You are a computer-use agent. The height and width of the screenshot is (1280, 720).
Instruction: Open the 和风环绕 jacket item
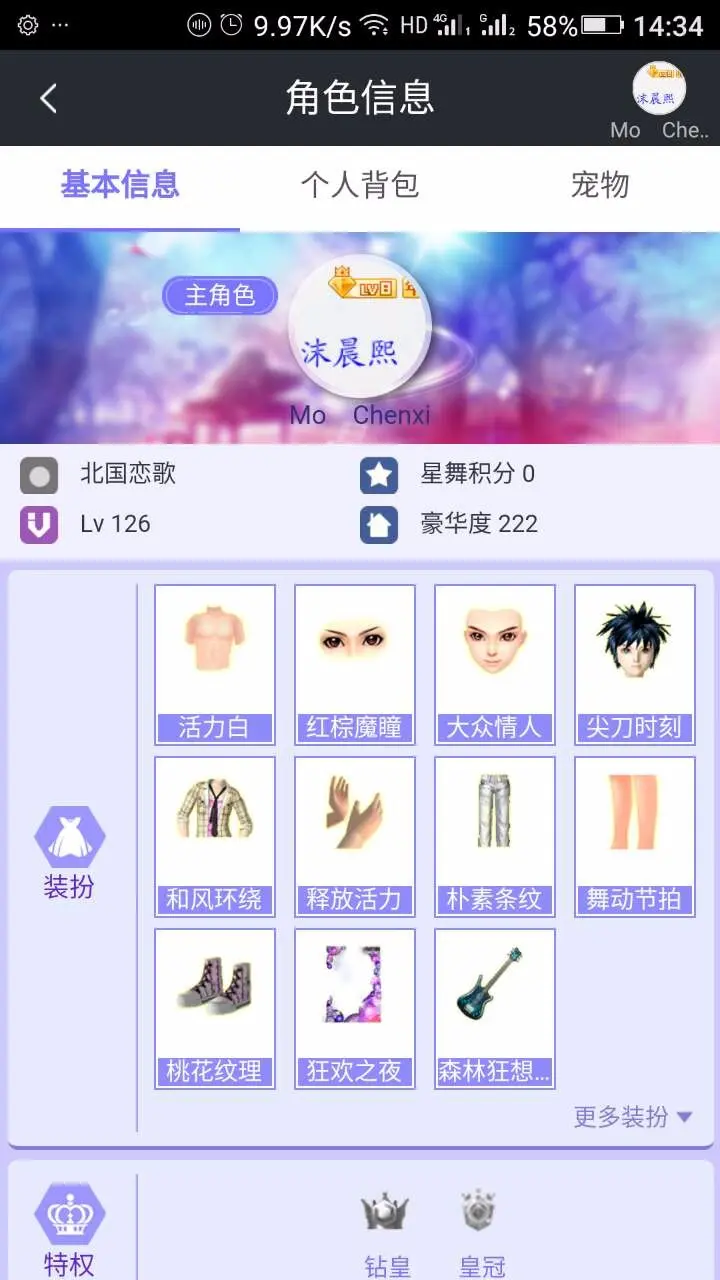coord(215,836)
